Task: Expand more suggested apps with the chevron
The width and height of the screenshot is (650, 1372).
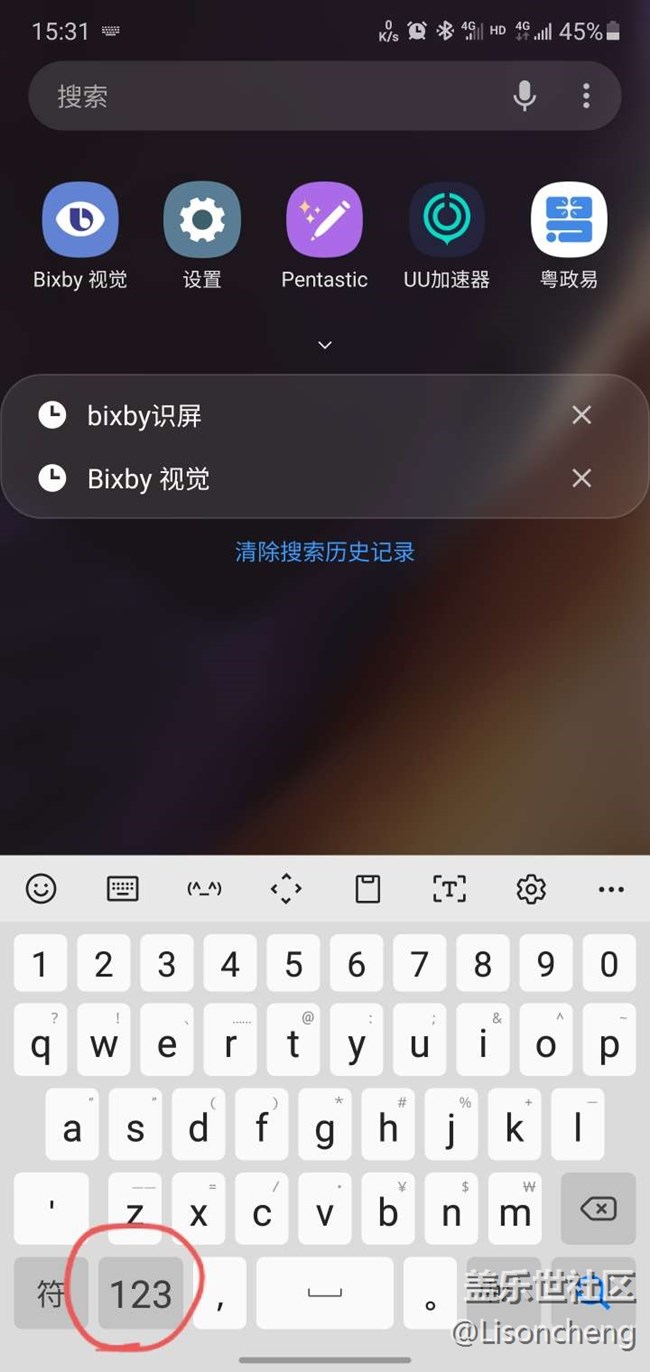Action: [324, 345]
